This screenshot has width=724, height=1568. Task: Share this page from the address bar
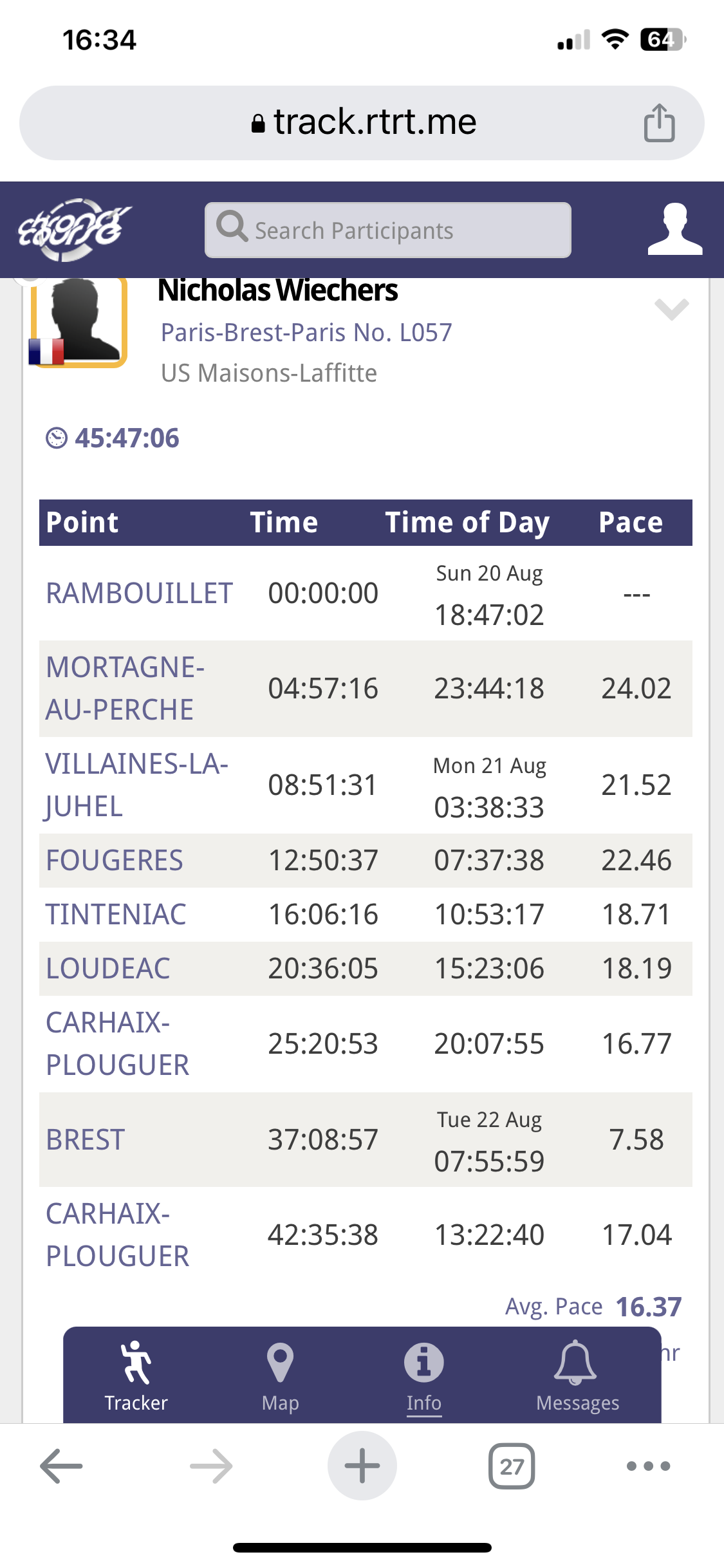[659, 122]
